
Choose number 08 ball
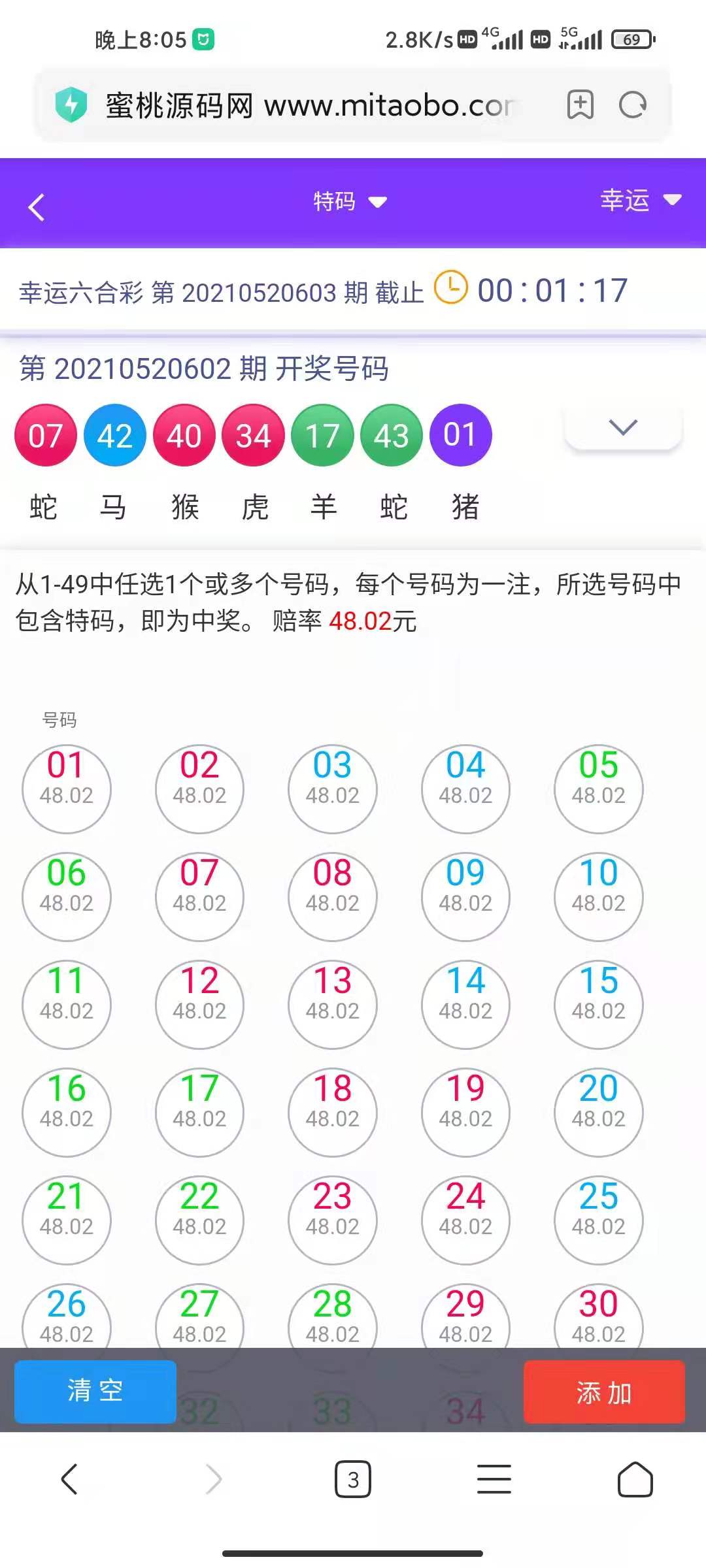tap(333, 896)
